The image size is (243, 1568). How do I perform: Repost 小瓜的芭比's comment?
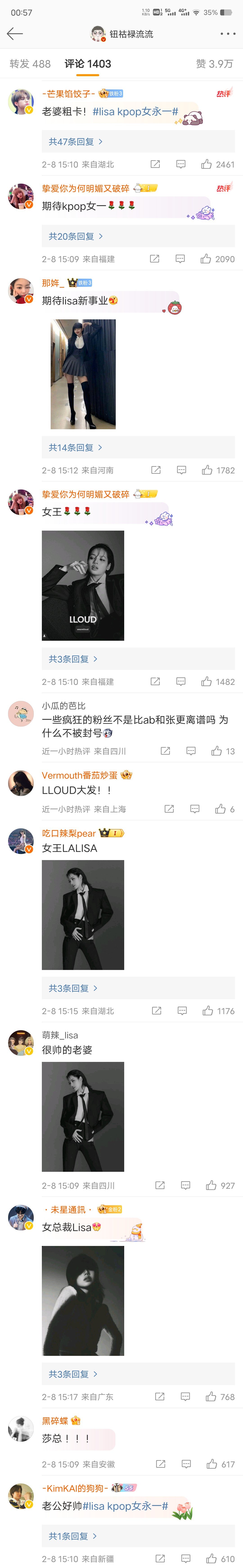tap(165, 751)
